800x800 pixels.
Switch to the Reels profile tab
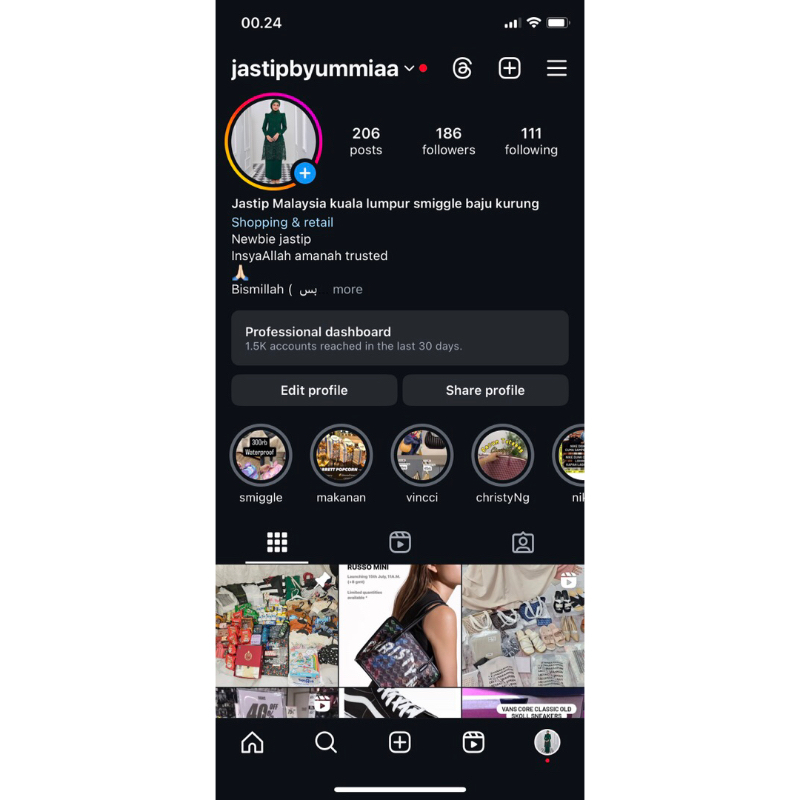tap(400, 542)
